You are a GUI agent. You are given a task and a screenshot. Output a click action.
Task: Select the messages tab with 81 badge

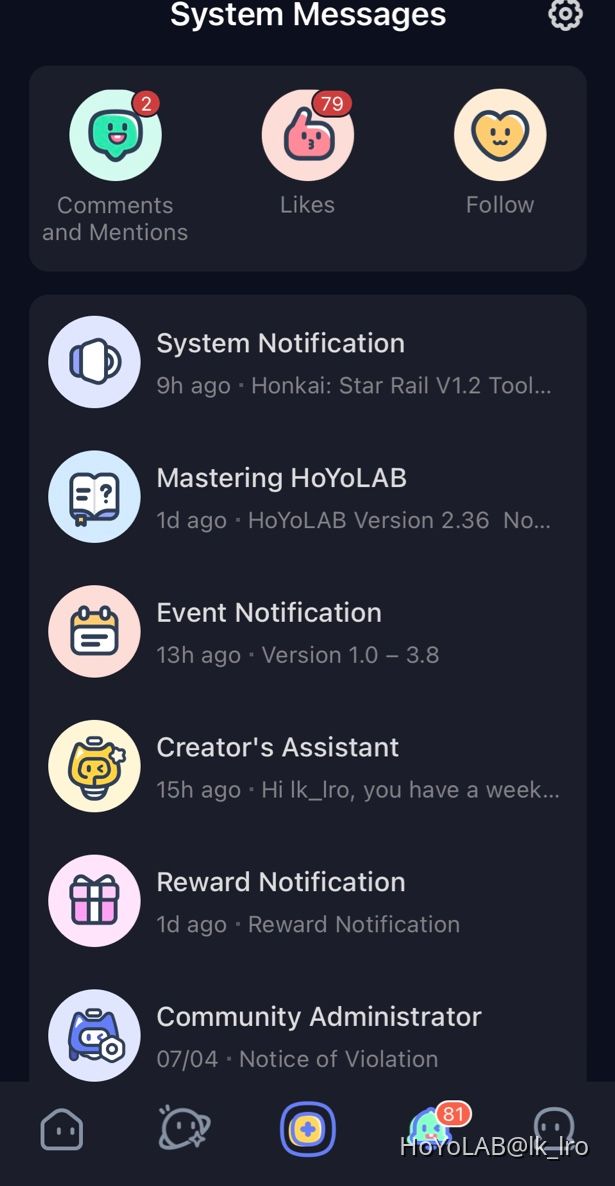coord(432,1130)
